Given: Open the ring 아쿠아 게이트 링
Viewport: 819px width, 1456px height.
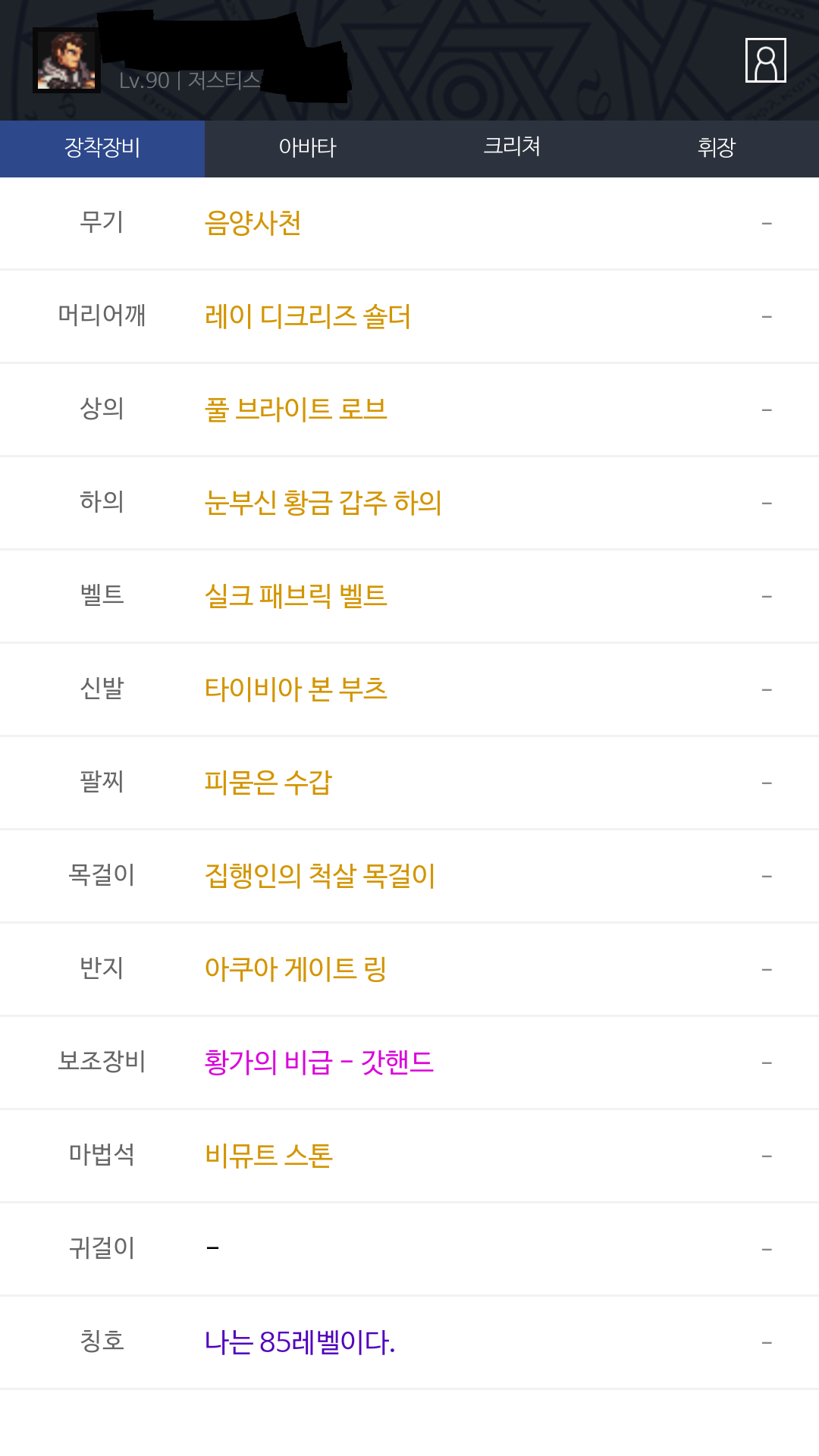Looking at the screenshot, I should [296, 969].
